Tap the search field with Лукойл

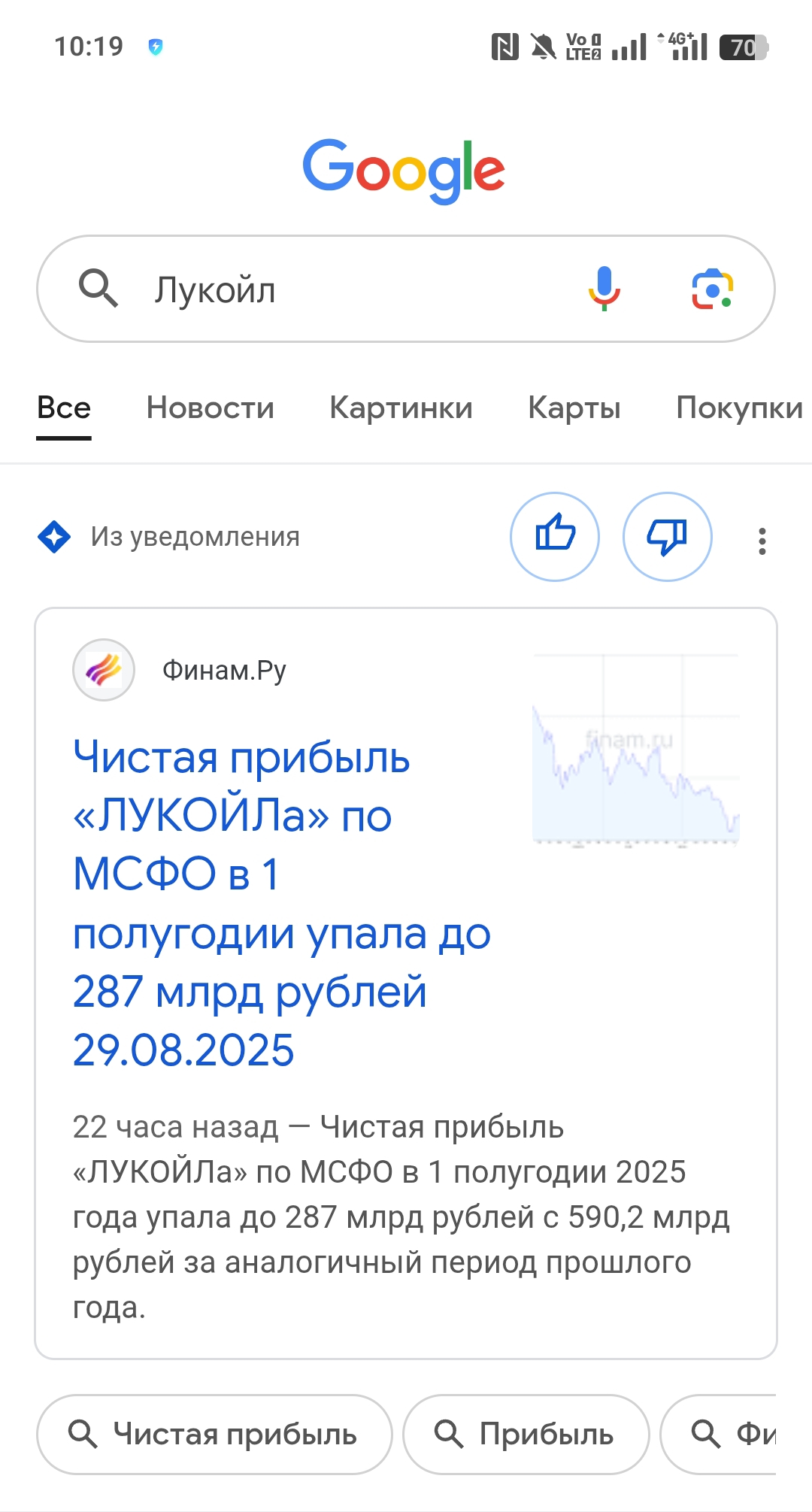point(338,289)
